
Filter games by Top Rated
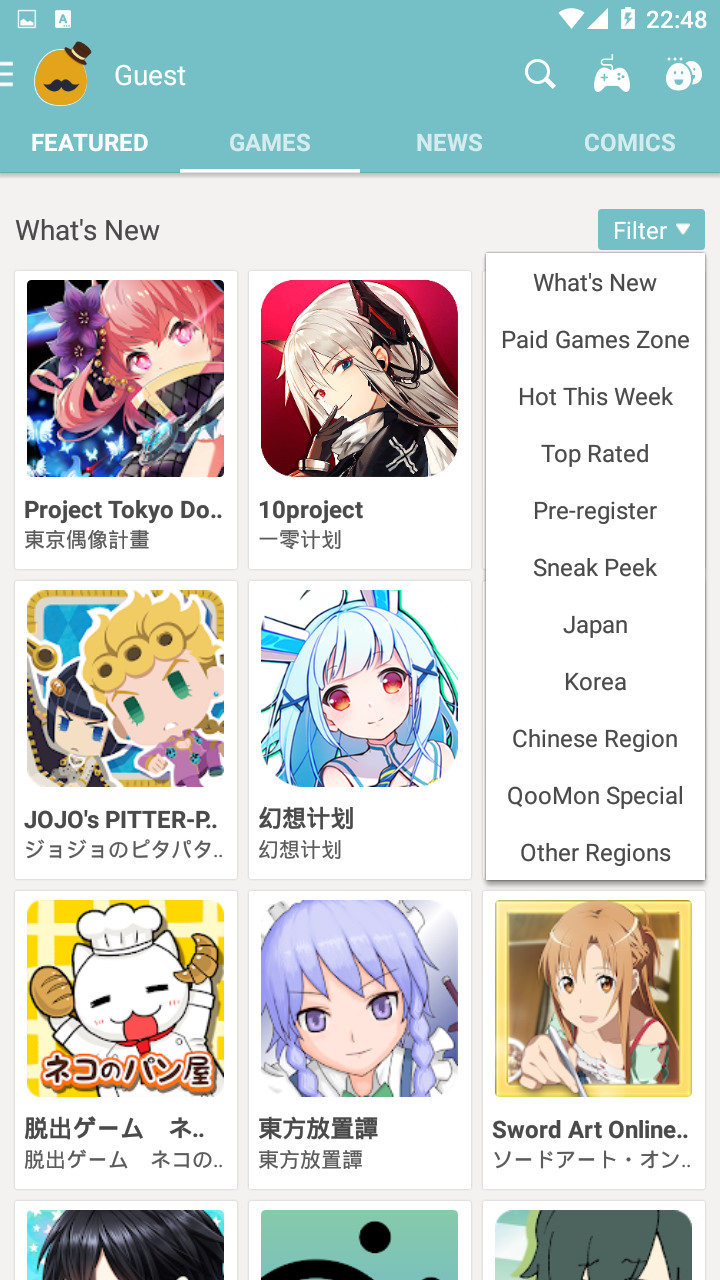pos(595,454)
